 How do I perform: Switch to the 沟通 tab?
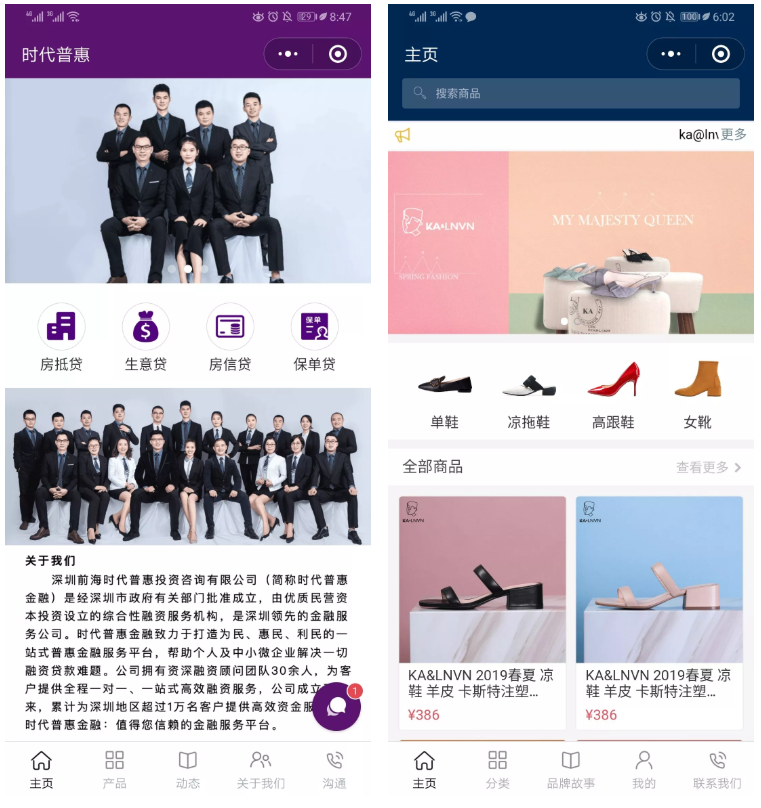point(334,769)
